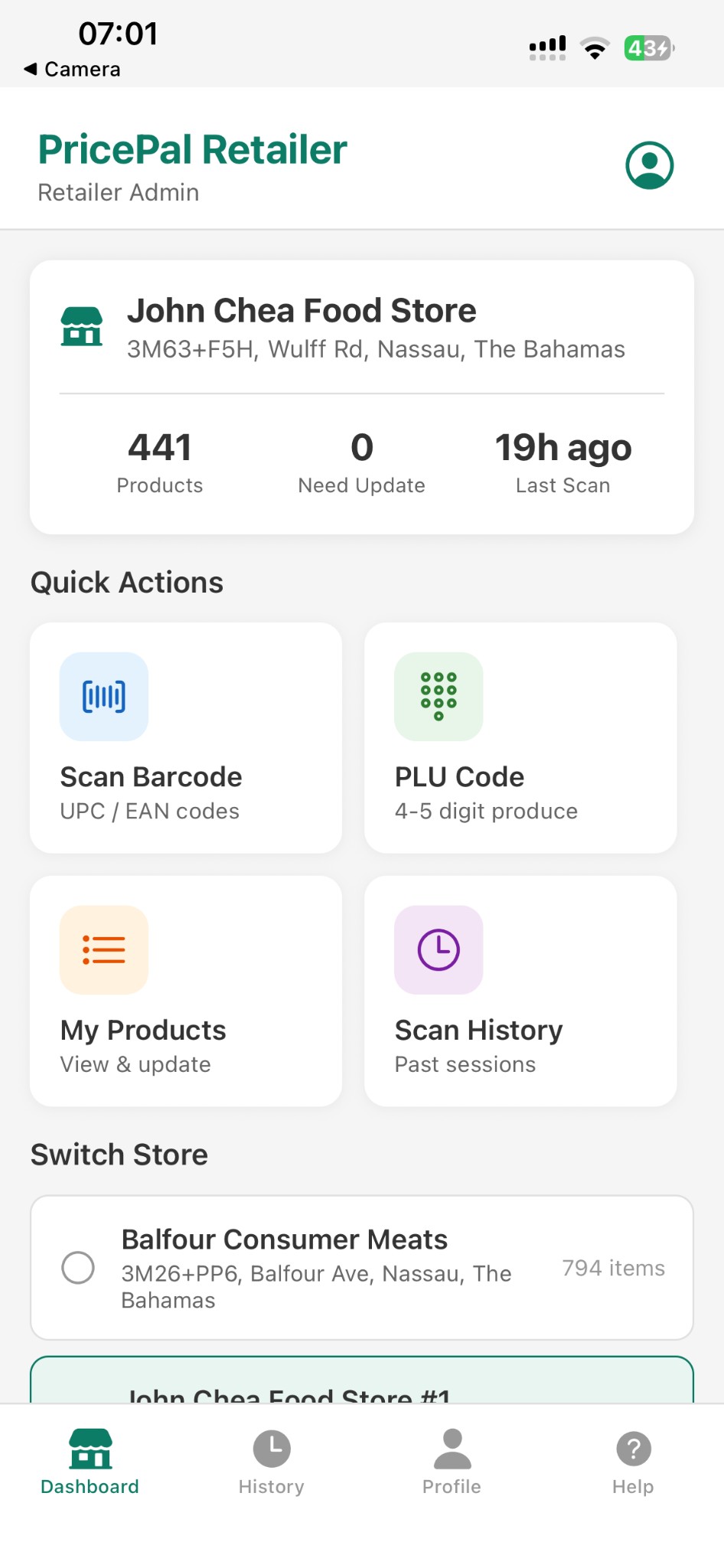
Task: Switch to the Profile tab
Action: pos(452,1459)
